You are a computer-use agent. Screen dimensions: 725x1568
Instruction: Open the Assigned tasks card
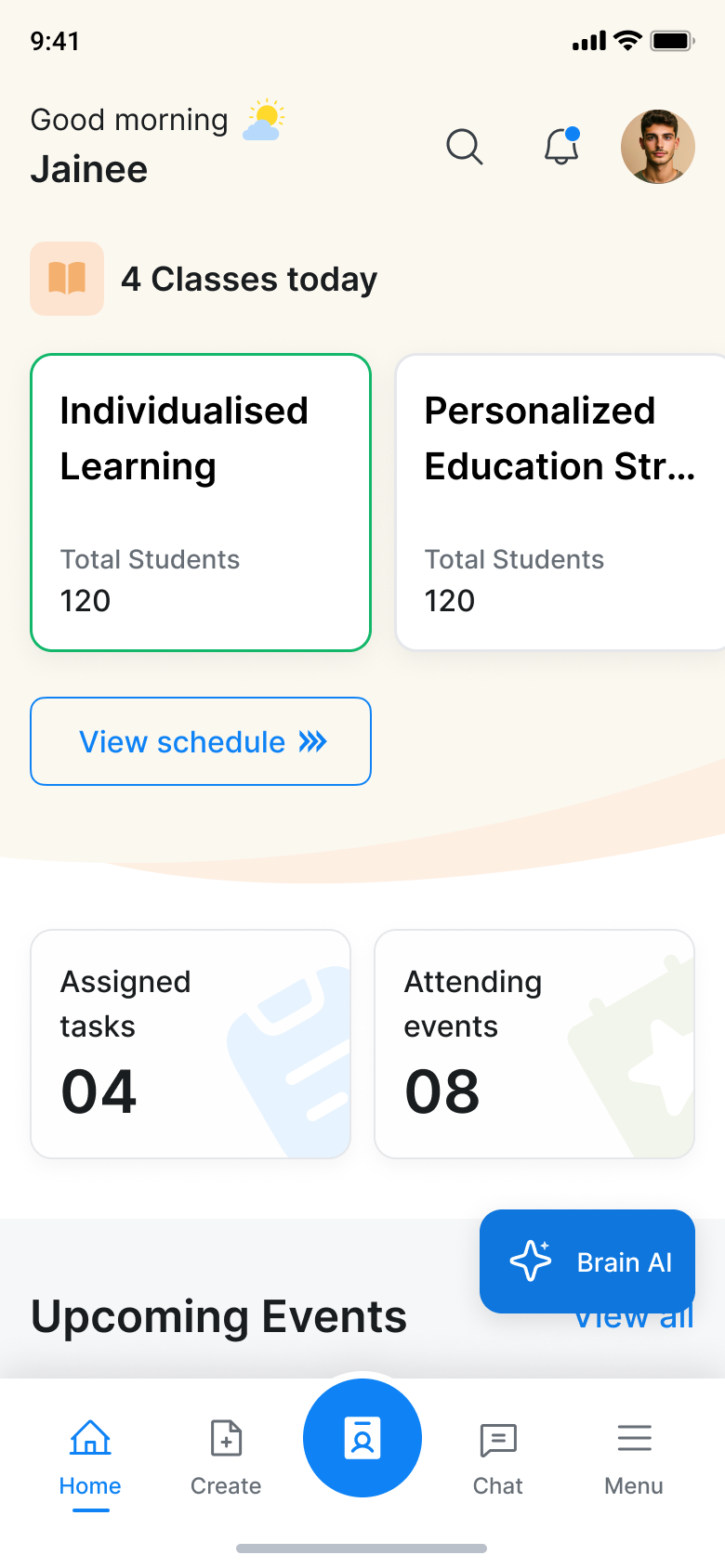click(191, 1044)
